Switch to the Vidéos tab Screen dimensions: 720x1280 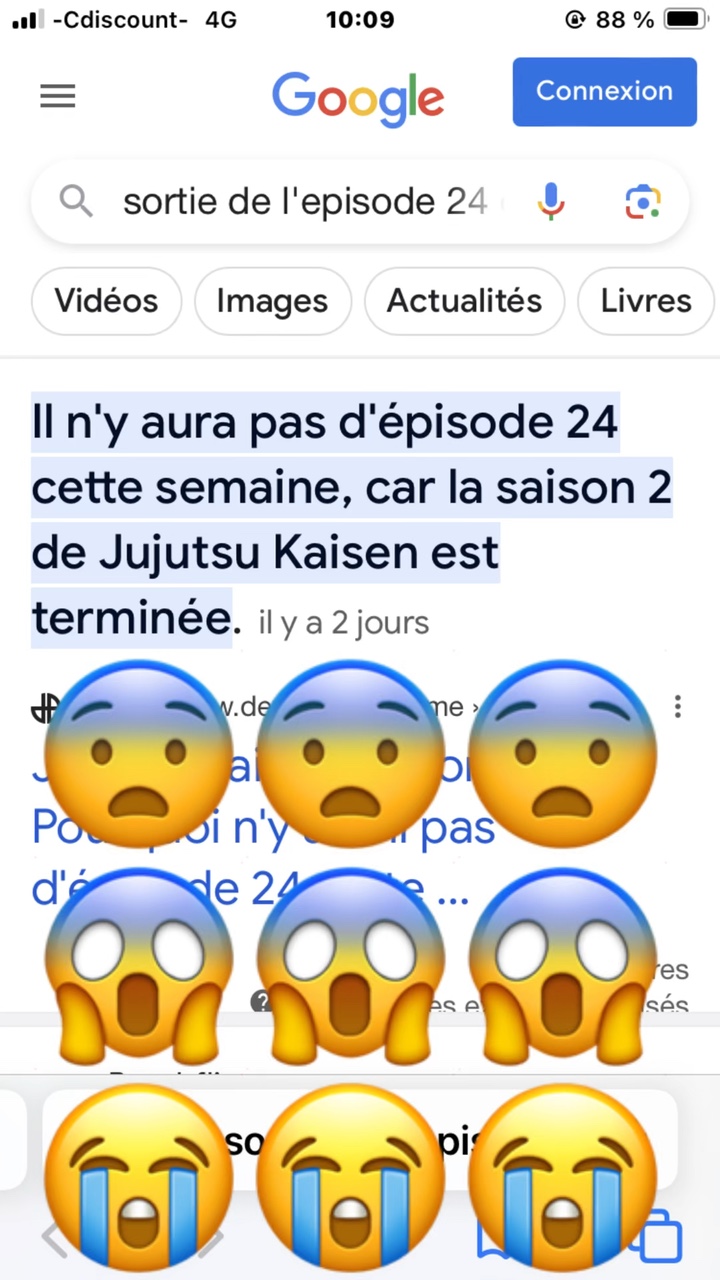[106, 301]
